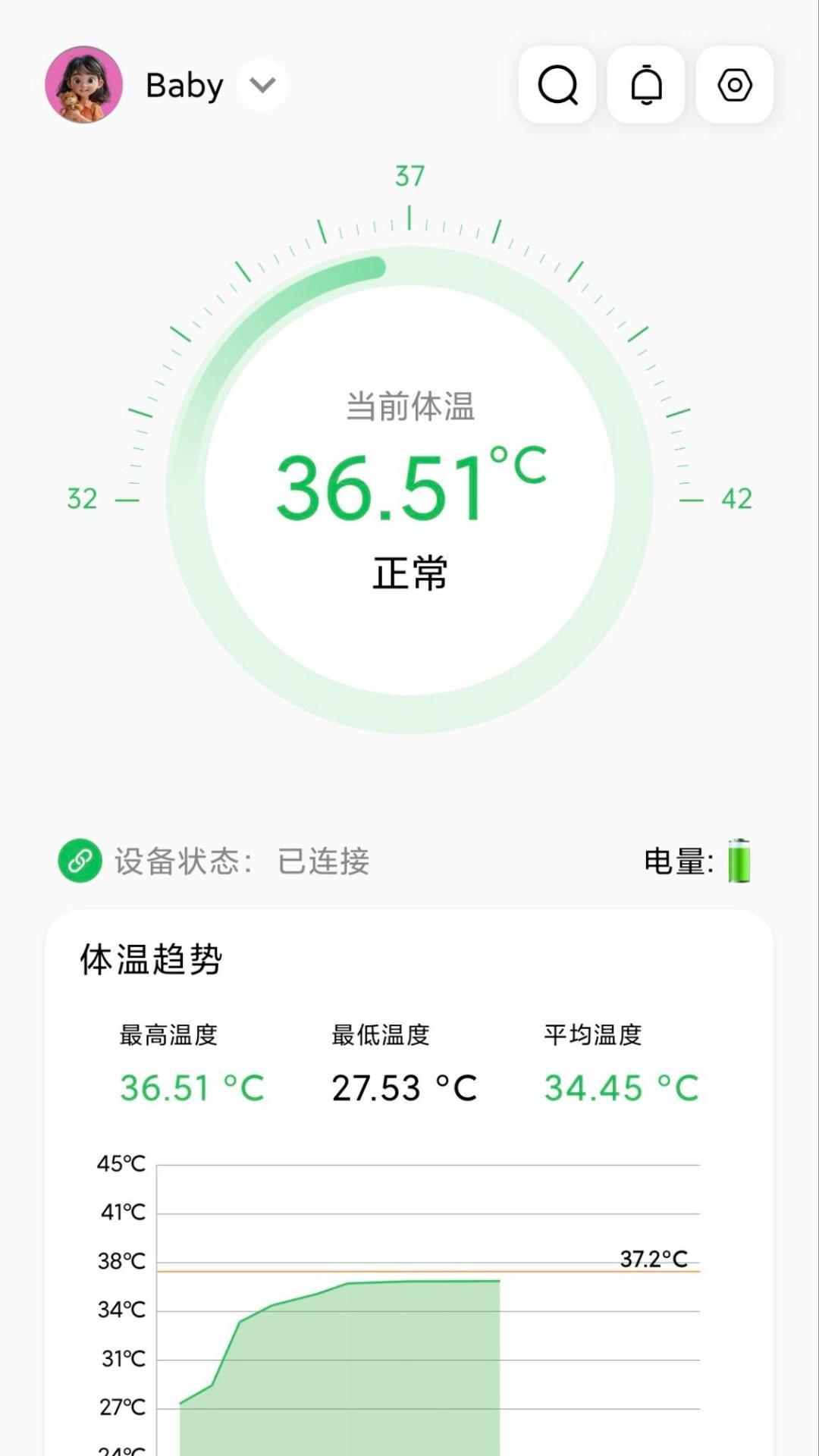Click Baby's profile avatar picture
819x1456 pixels.
coord(85,85)
